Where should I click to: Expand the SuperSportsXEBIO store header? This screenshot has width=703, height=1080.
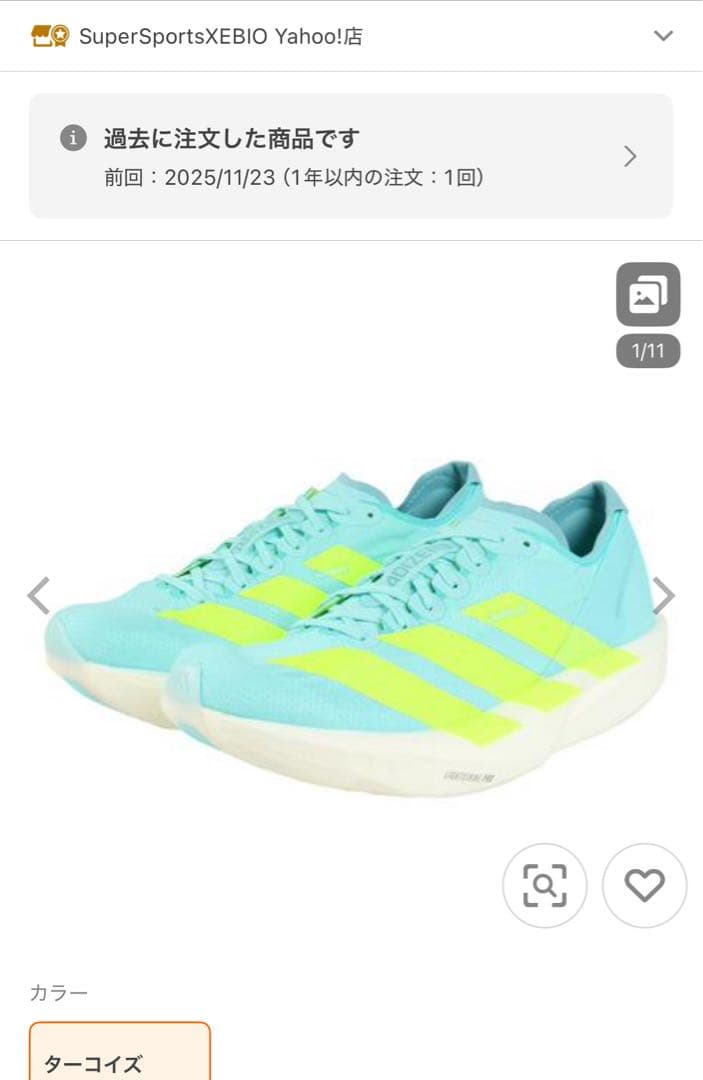tap(663, 36)
